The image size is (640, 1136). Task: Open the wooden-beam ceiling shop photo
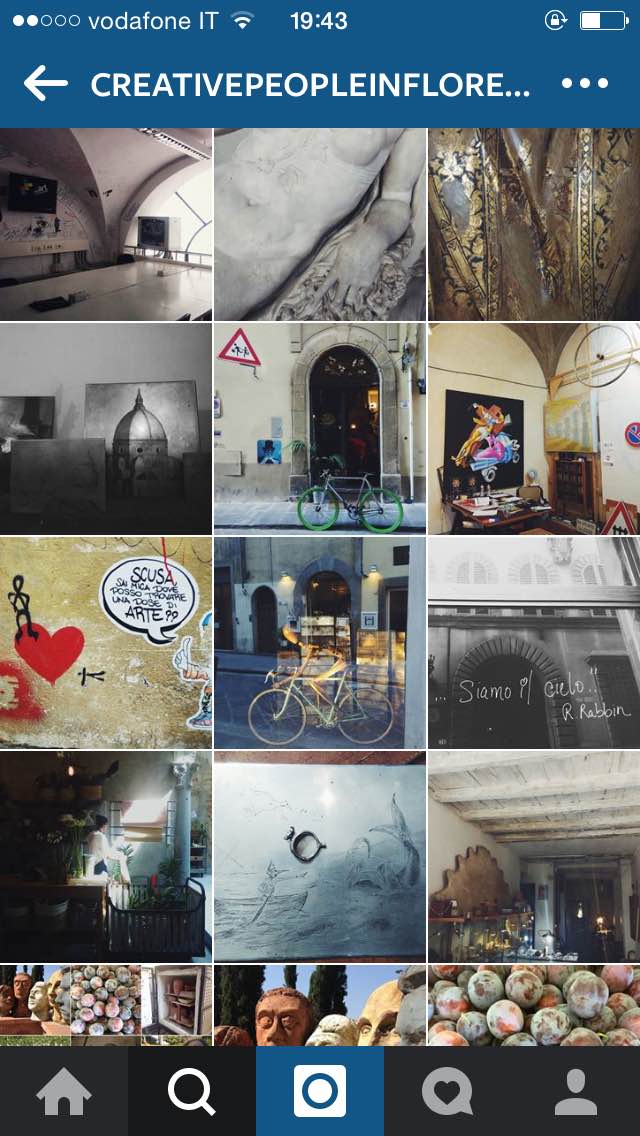[x=534, y=856]
